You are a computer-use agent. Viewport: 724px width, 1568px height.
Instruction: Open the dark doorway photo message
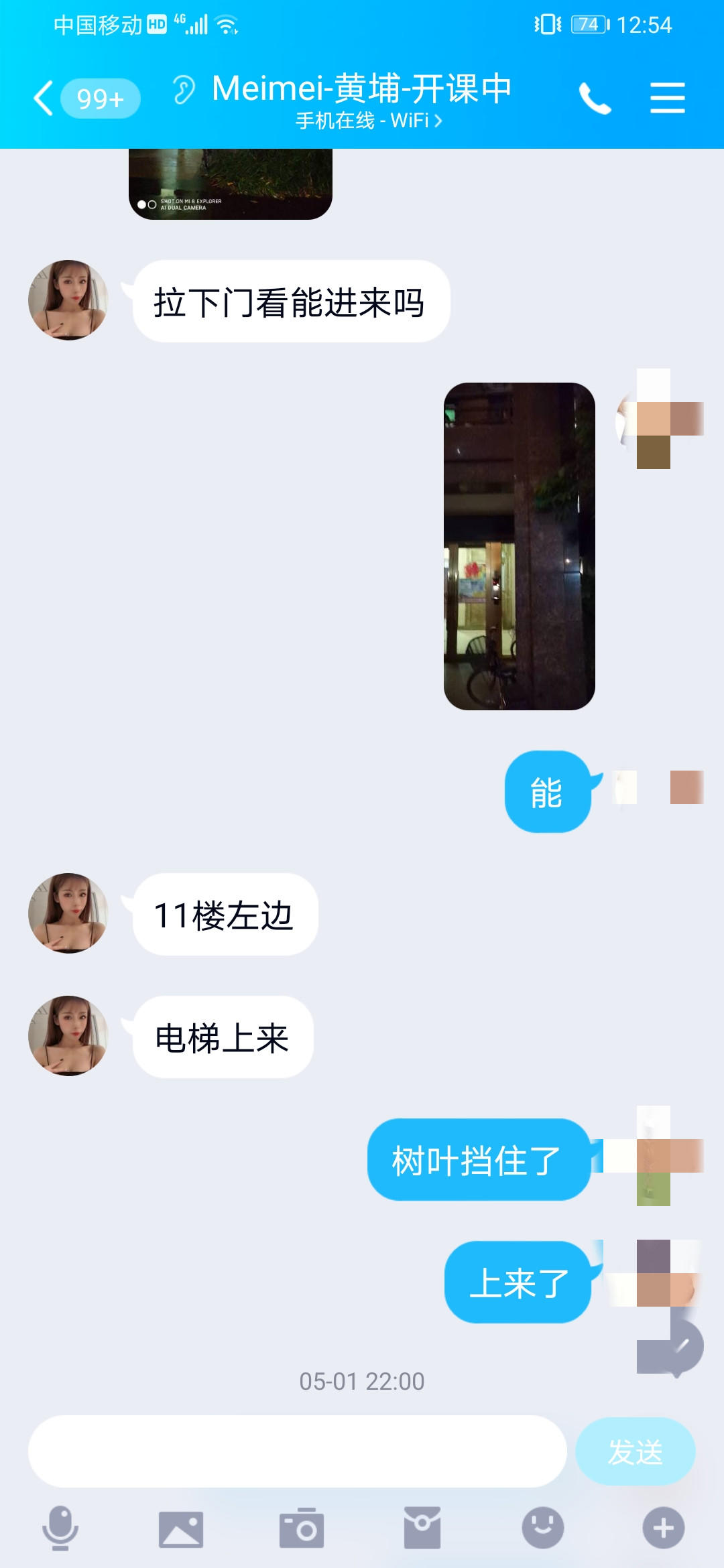[522, 543]
